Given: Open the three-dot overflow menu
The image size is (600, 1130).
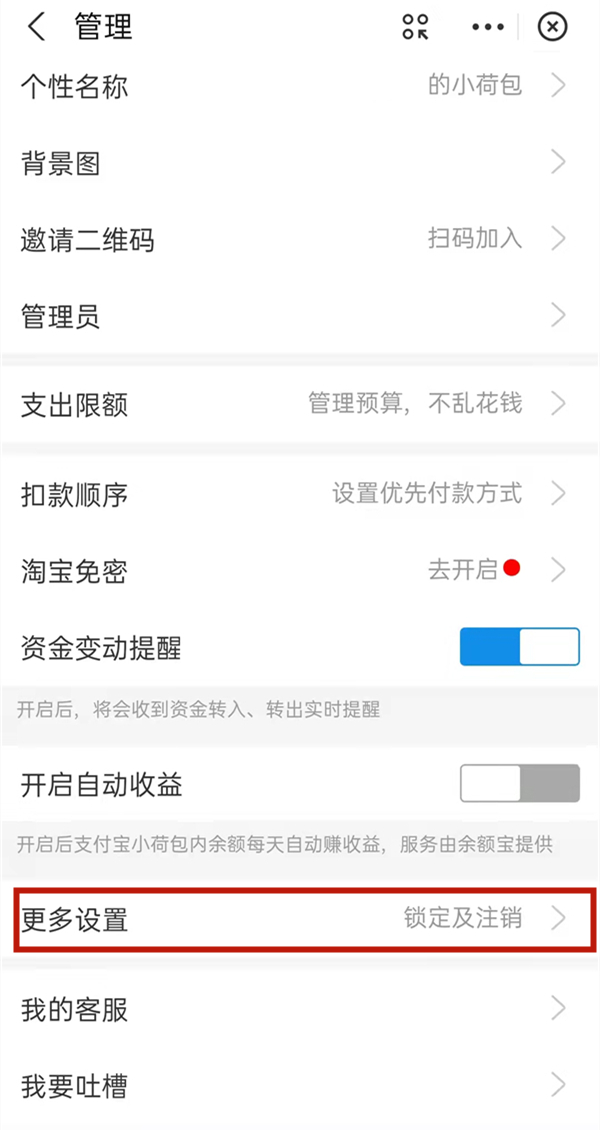Looking at the screenshot, I should click(488, 28).
